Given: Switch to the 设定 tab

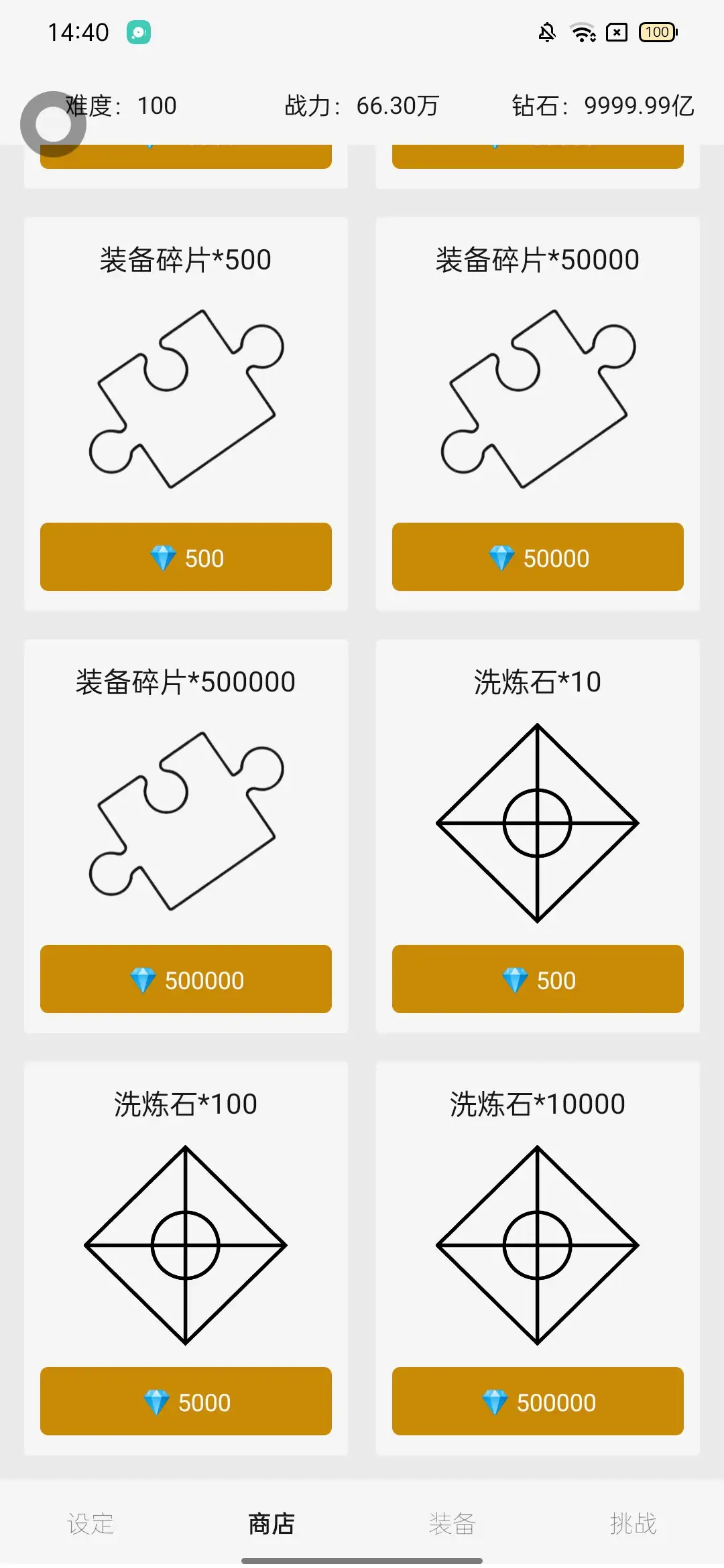Looking at the screenshot, I should tap(90, 1524).
